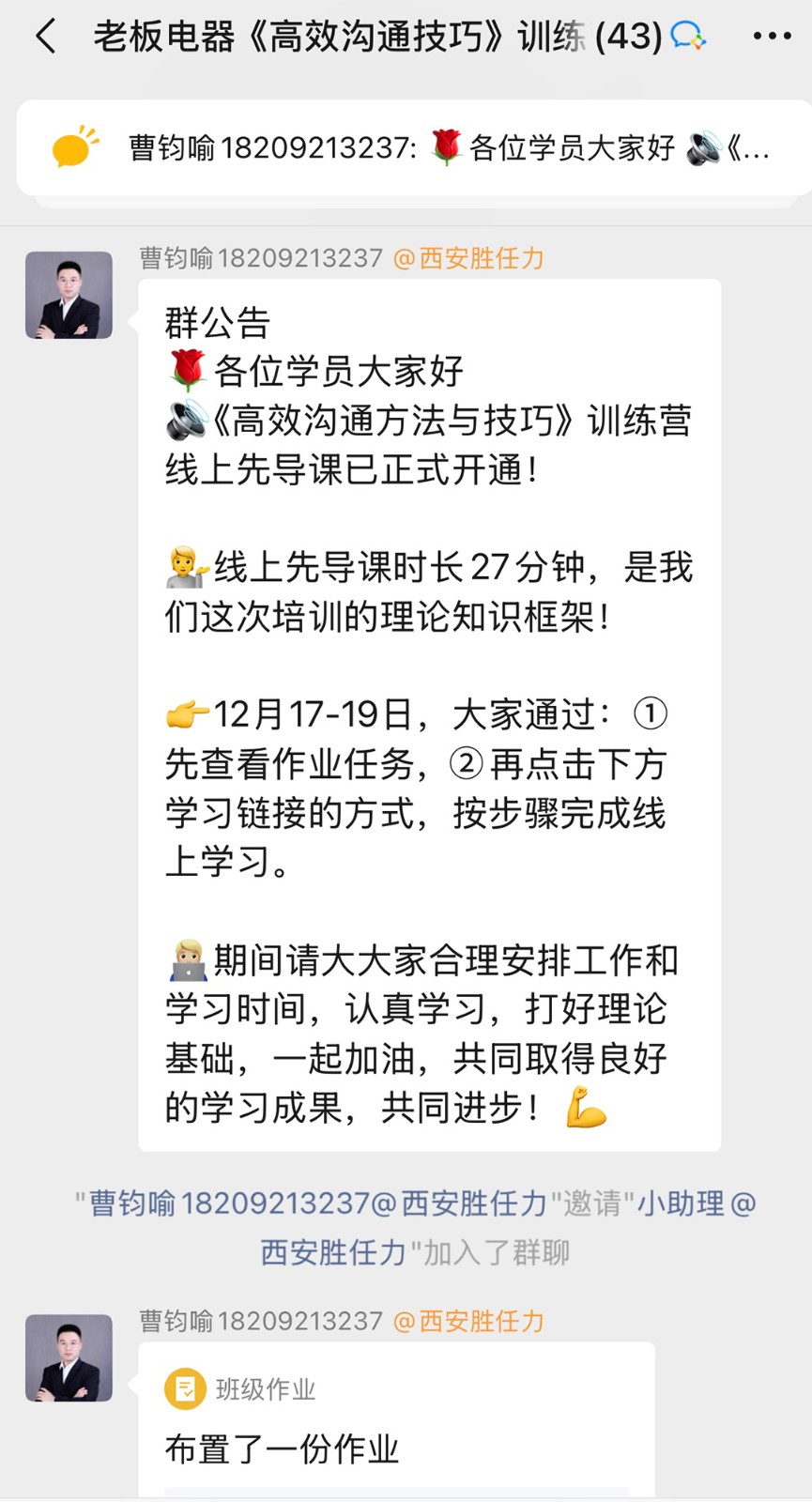Open the chat overflow menu
The image size is (812, 1502).
point(772,37)
